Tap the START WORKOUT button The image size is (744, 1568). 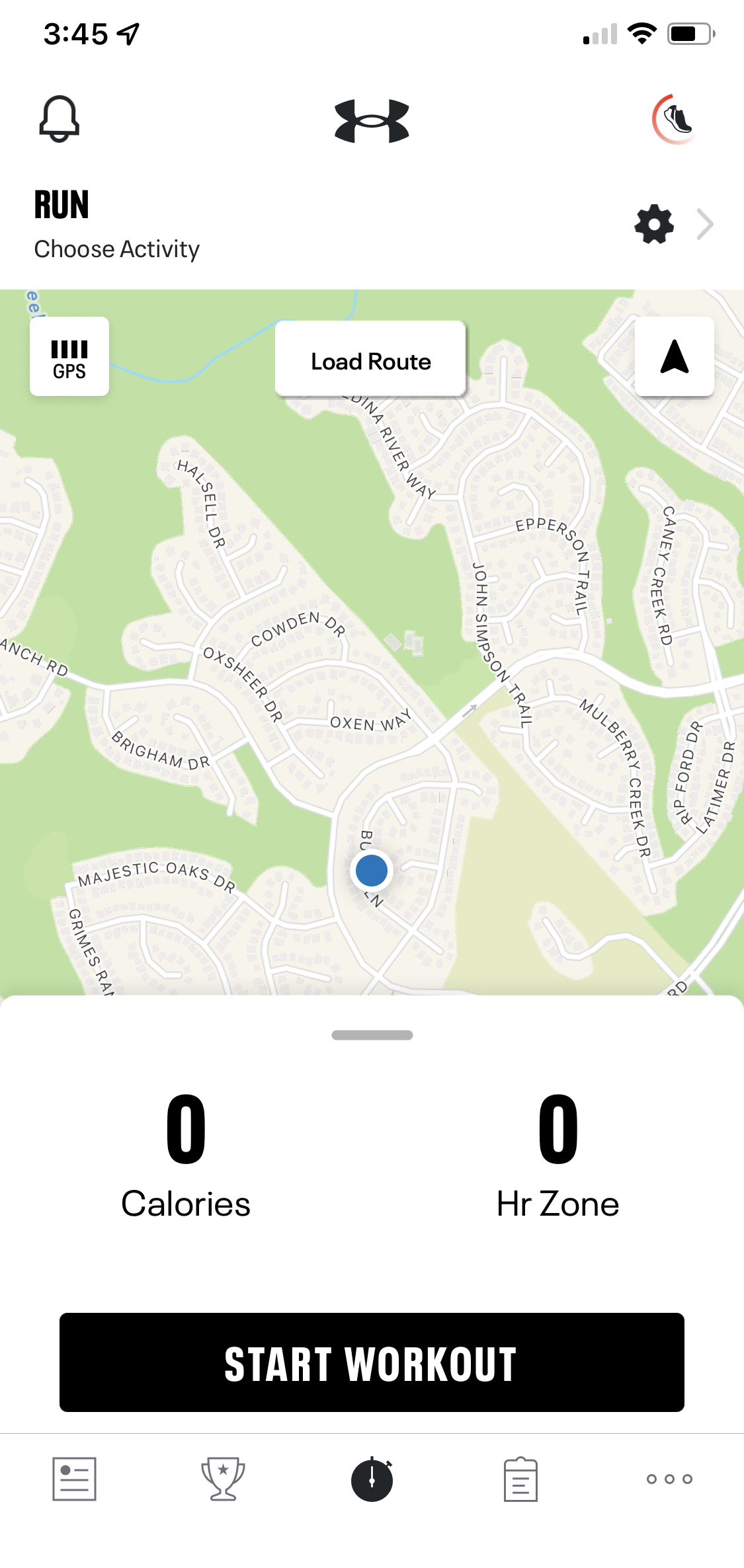tap(372, 1362)
